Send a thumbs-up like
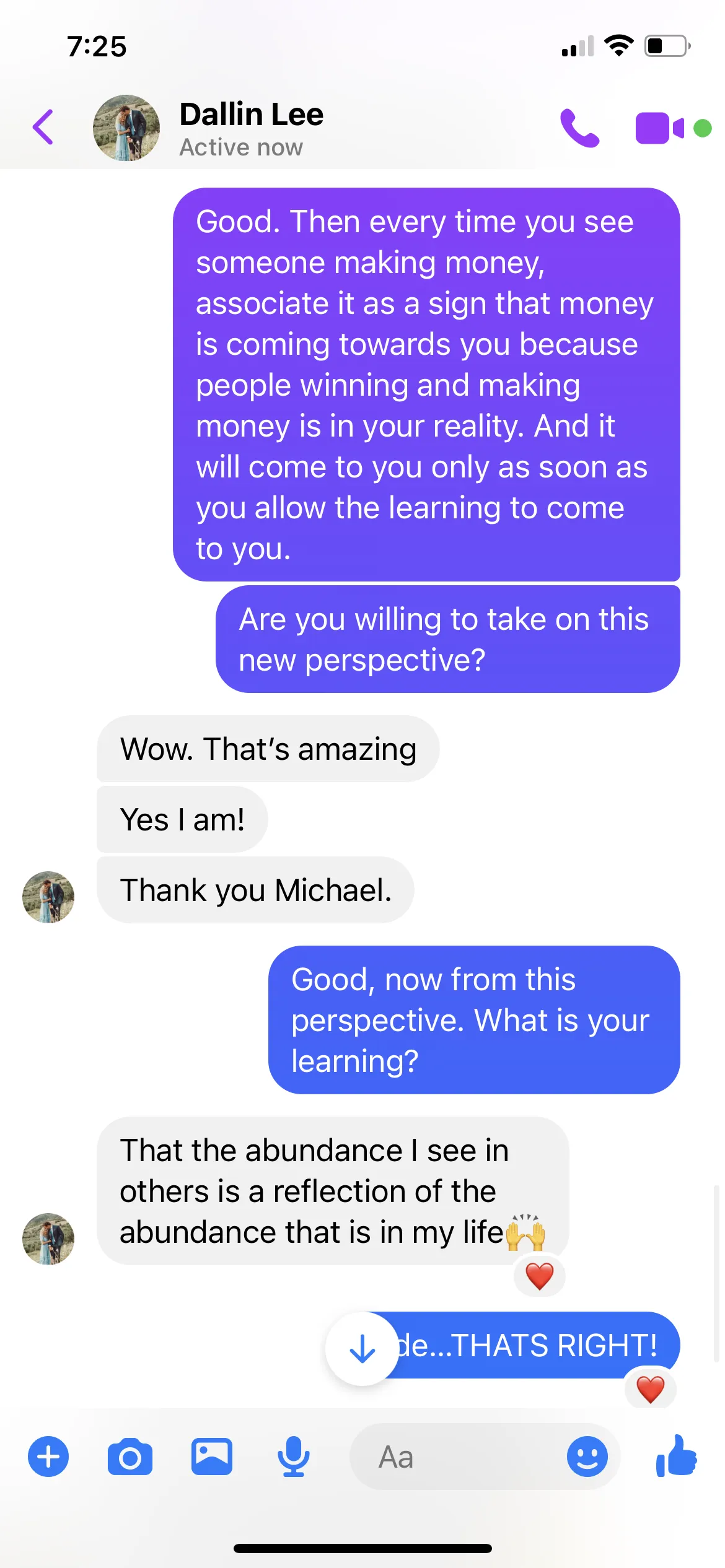Screen dimensions: 725x1568 coord(677,1456)
